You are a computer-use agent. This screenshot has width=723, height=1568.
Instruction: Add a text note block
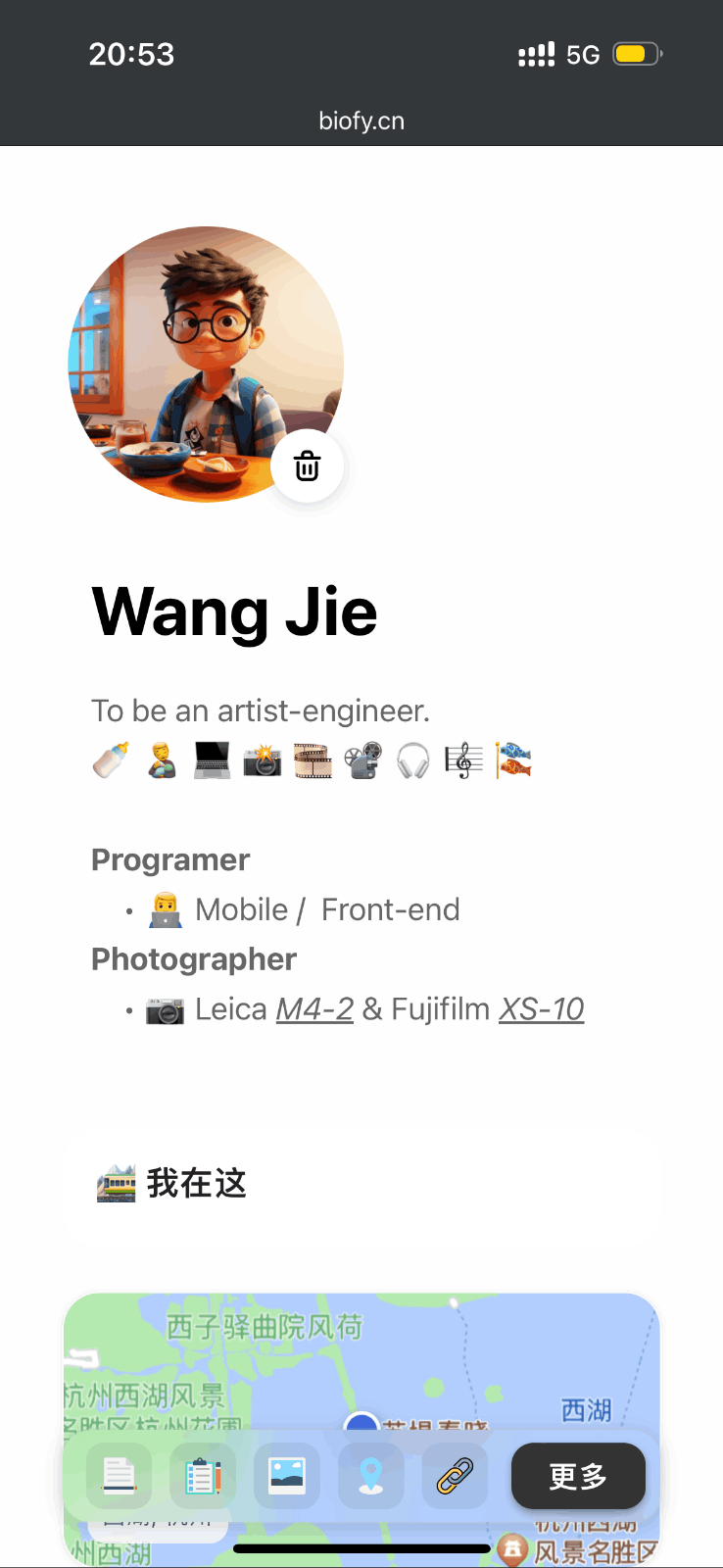(119, 1476)
